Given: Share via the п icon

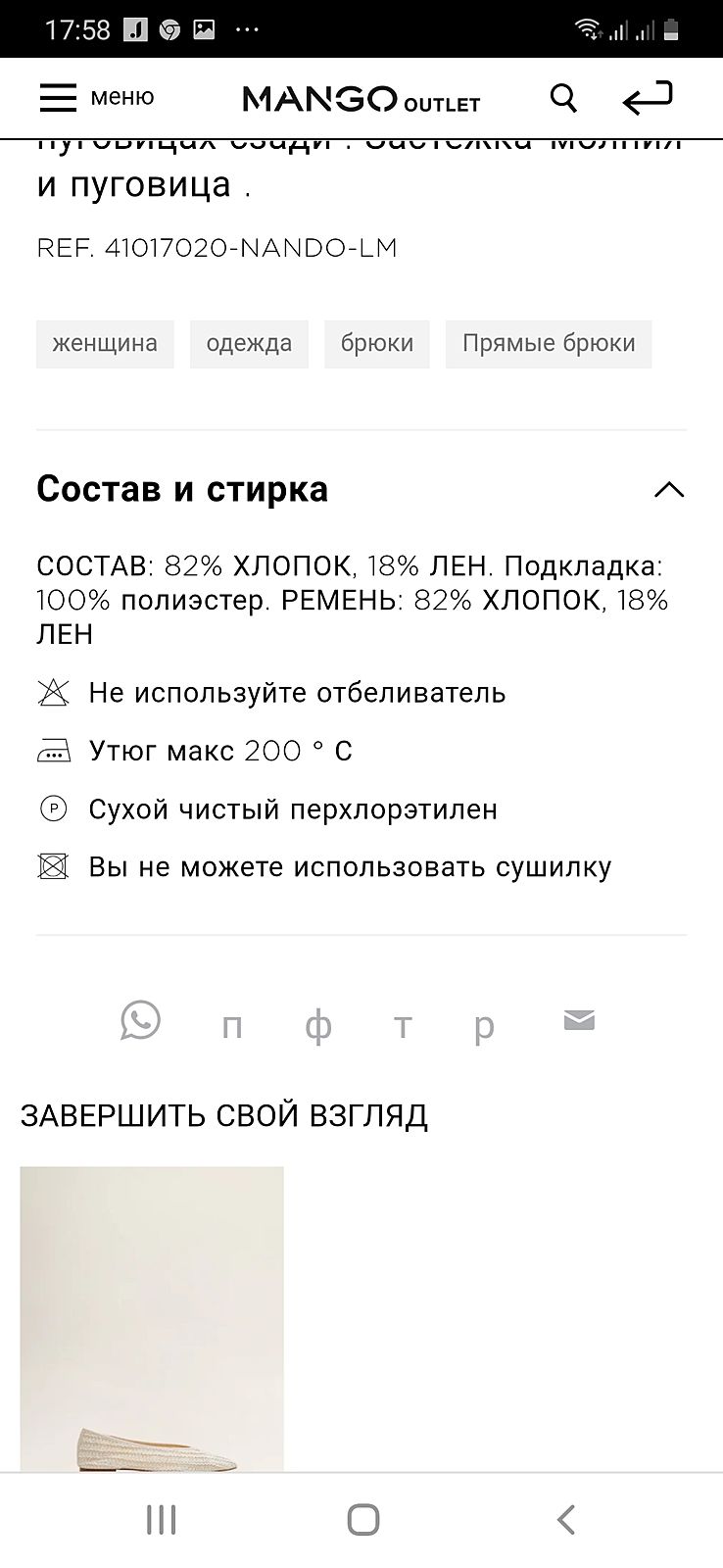Looking at the screenshot, I should click(232, 1025).
